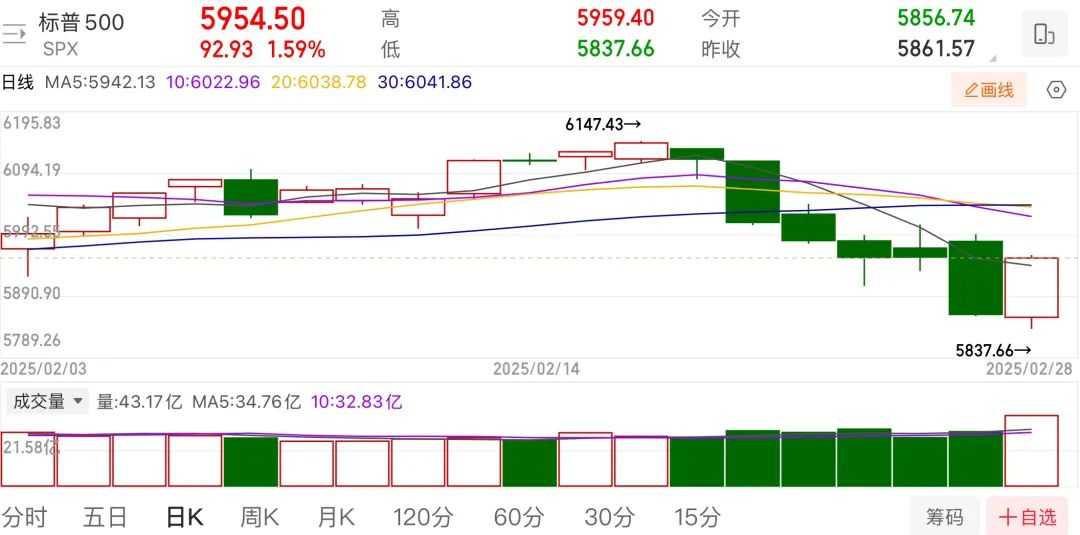Select the 日K chart tab

tap(184, 517)
